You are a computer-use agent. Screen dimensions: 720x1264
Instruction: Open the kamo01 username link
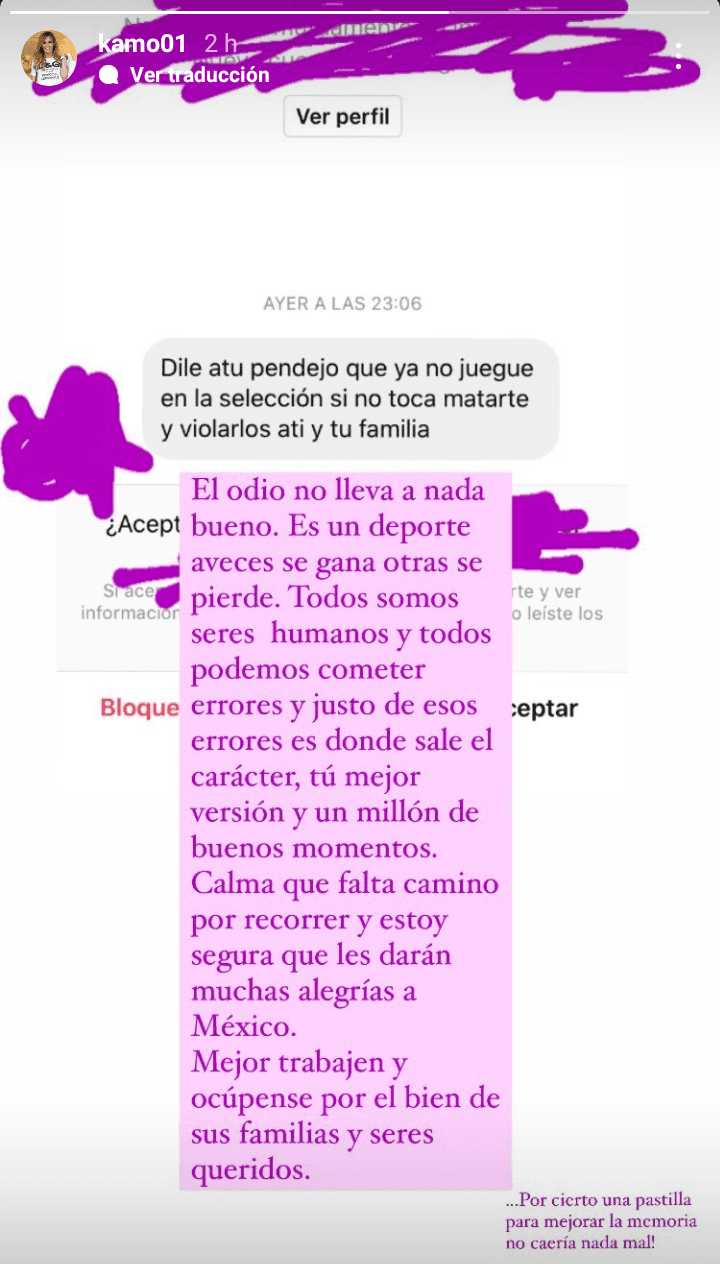tap(142, 44)
